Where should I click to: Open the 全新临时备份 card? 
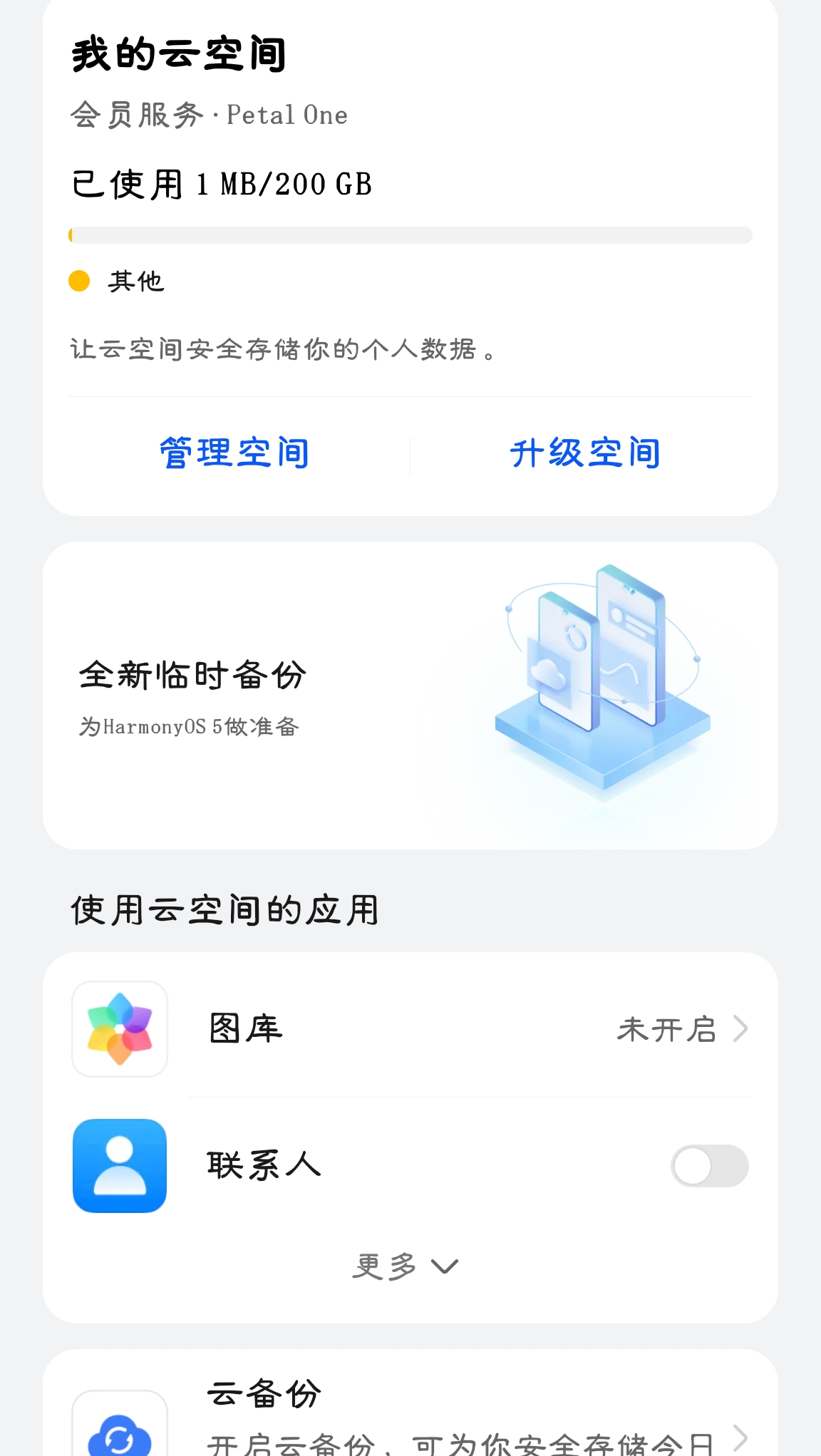coord(410,695)
